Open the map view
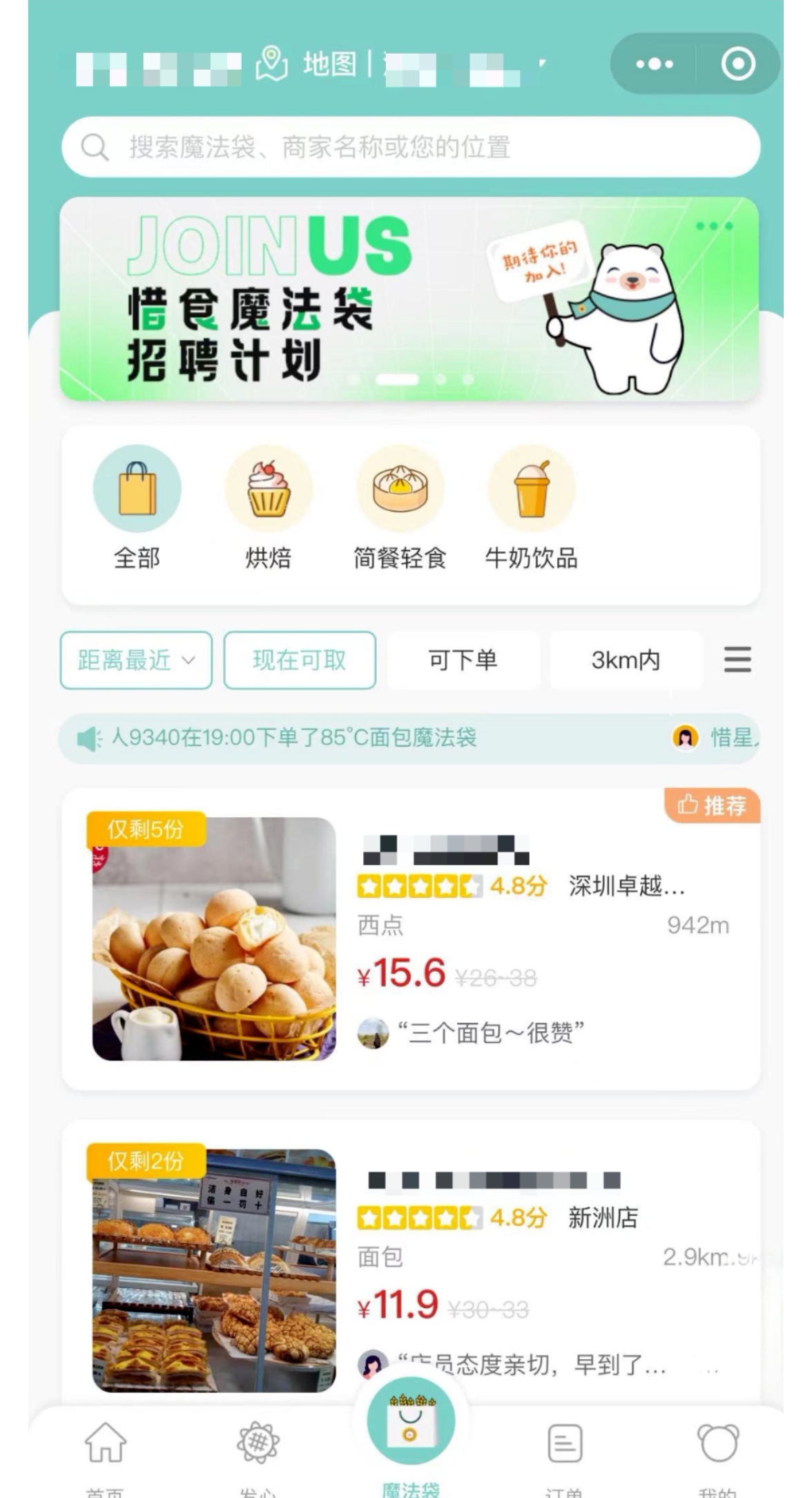 pos(306,64)
